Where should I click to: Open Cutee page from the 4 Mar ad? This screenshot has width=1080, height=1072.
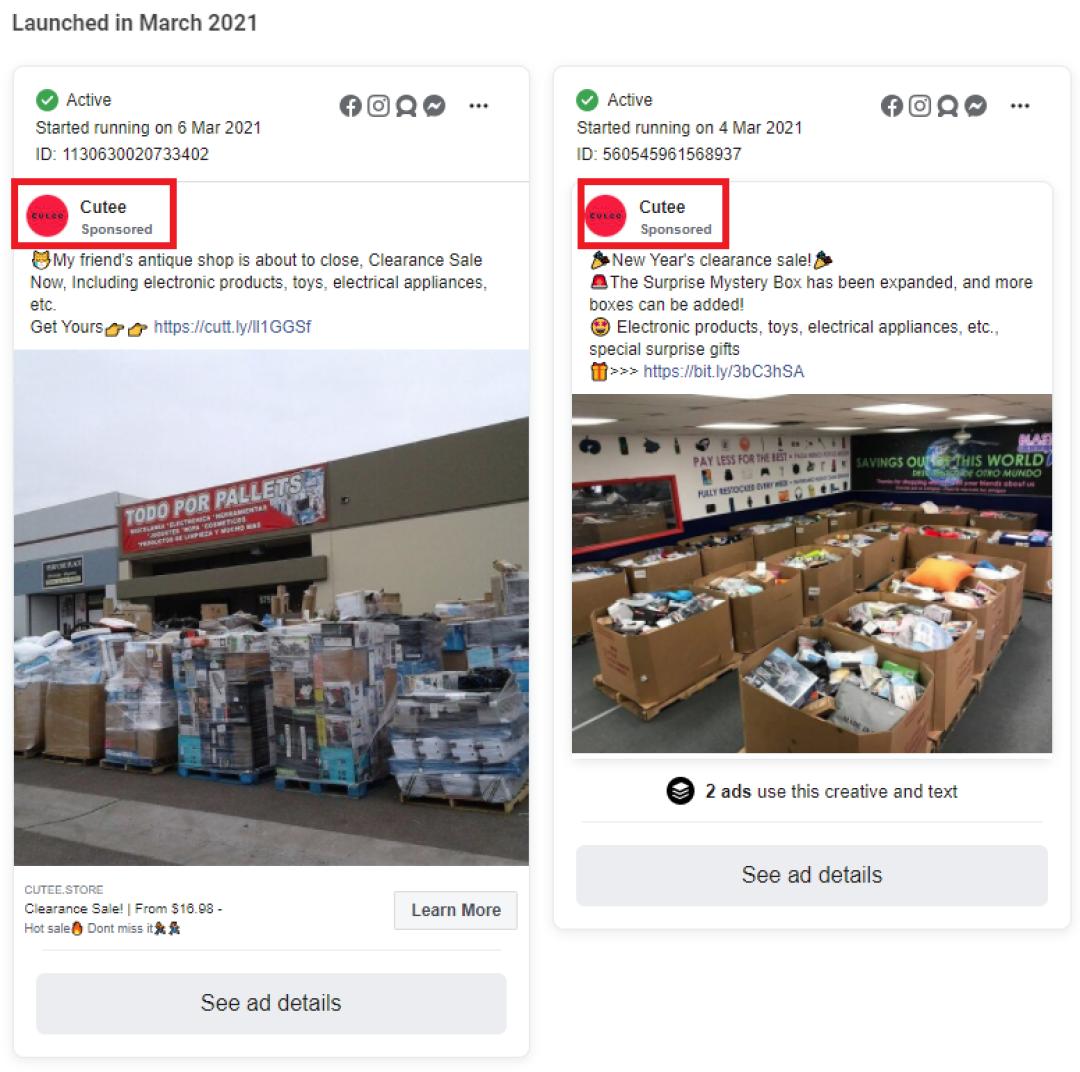(662, 207)
